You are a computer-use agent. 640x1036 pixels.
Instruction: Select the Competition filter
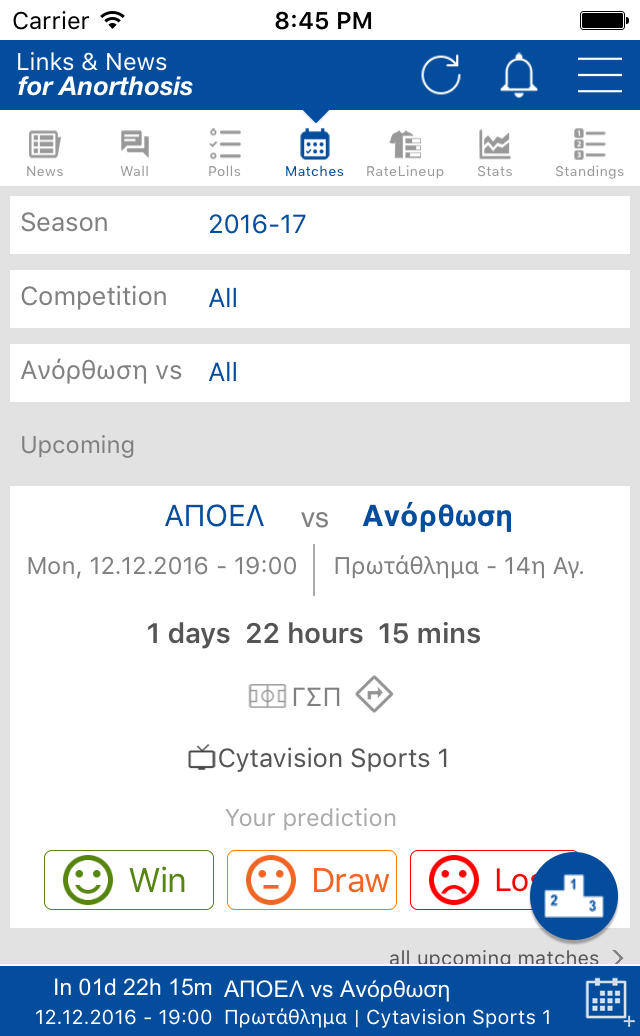tap(320, 299)
